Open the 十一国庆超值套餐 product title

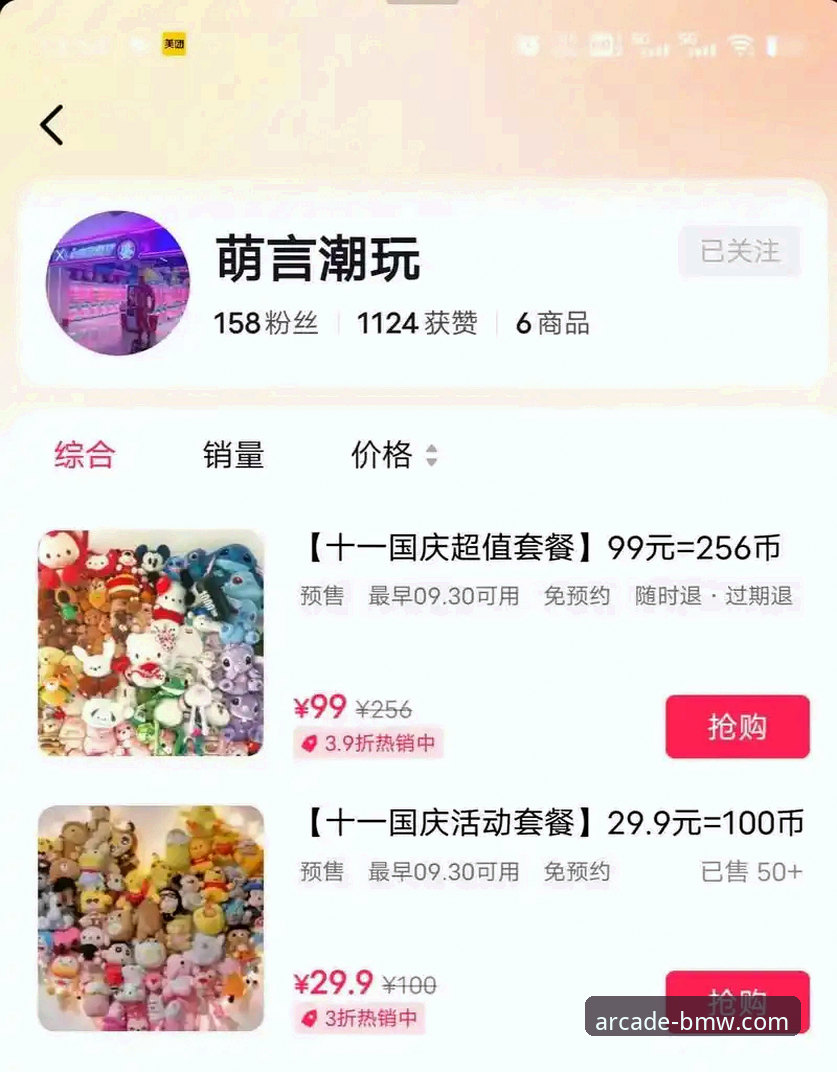pyautogui.click(x=545, y=547)
